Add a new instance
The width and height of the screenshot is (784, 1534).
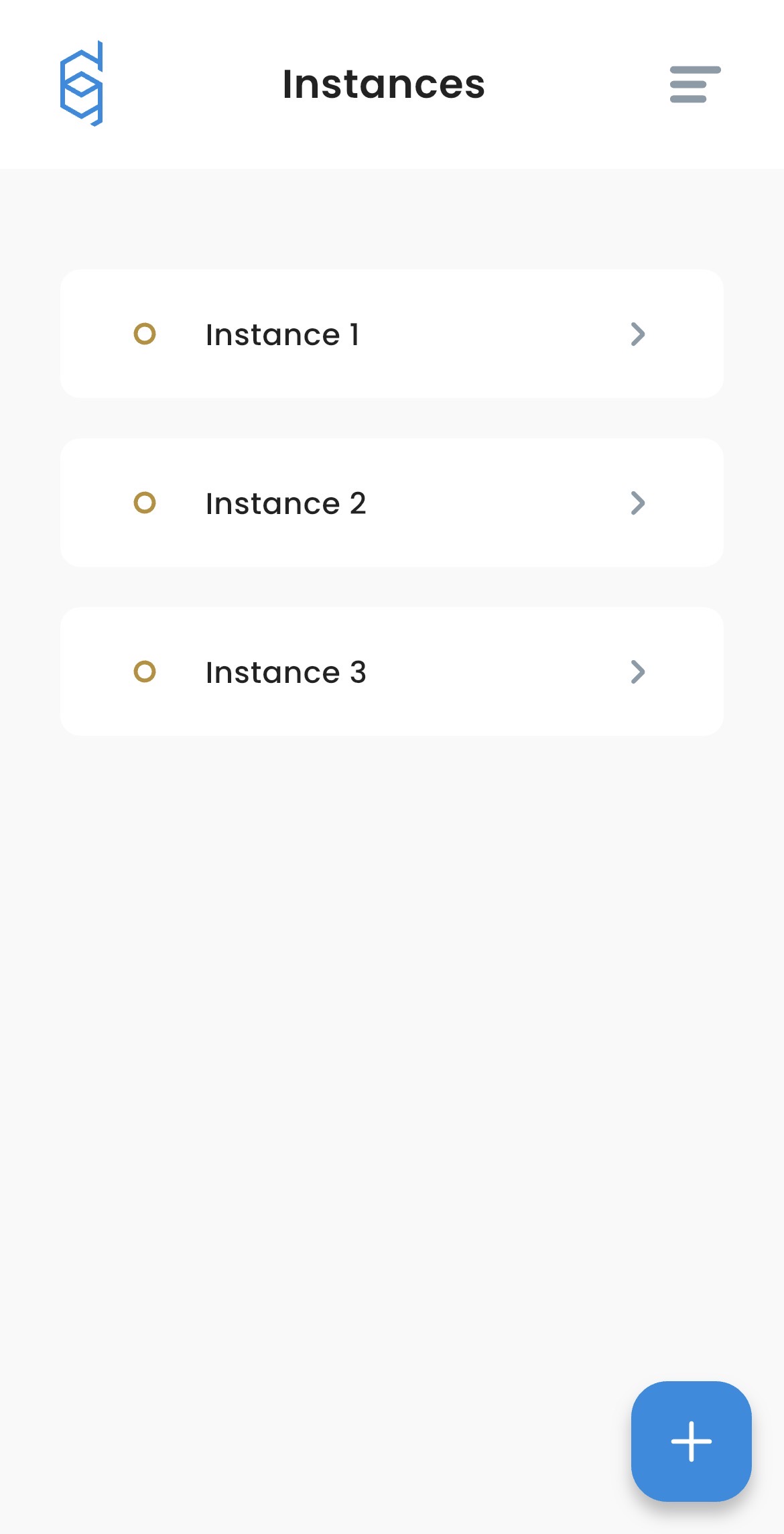point(691,1441)
